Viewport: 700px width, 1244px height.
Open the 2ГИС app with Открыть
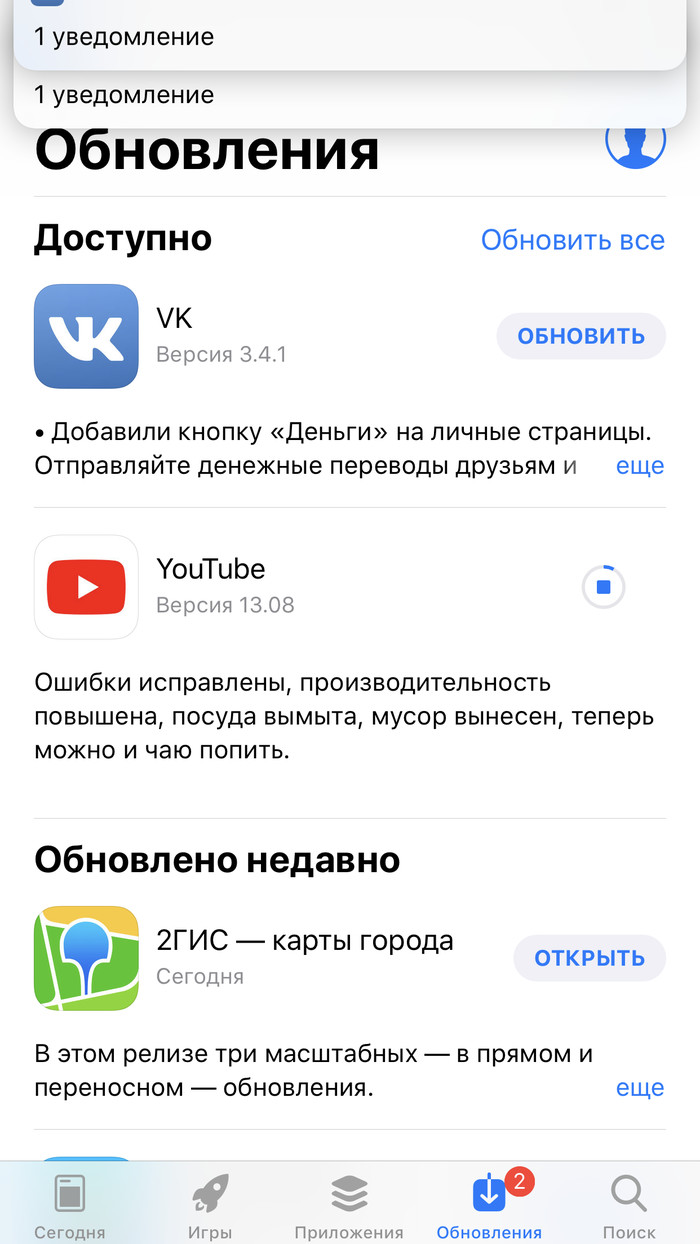(589, 958)
